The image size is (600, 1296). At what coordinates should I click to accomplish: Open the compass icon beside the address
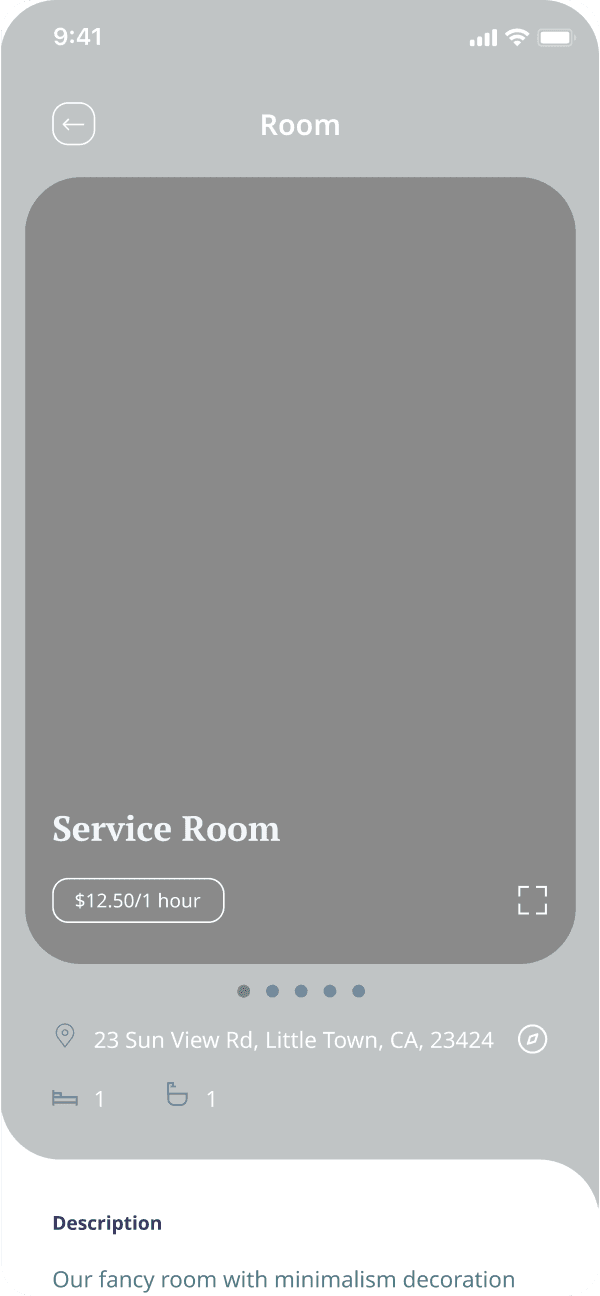532,1040
